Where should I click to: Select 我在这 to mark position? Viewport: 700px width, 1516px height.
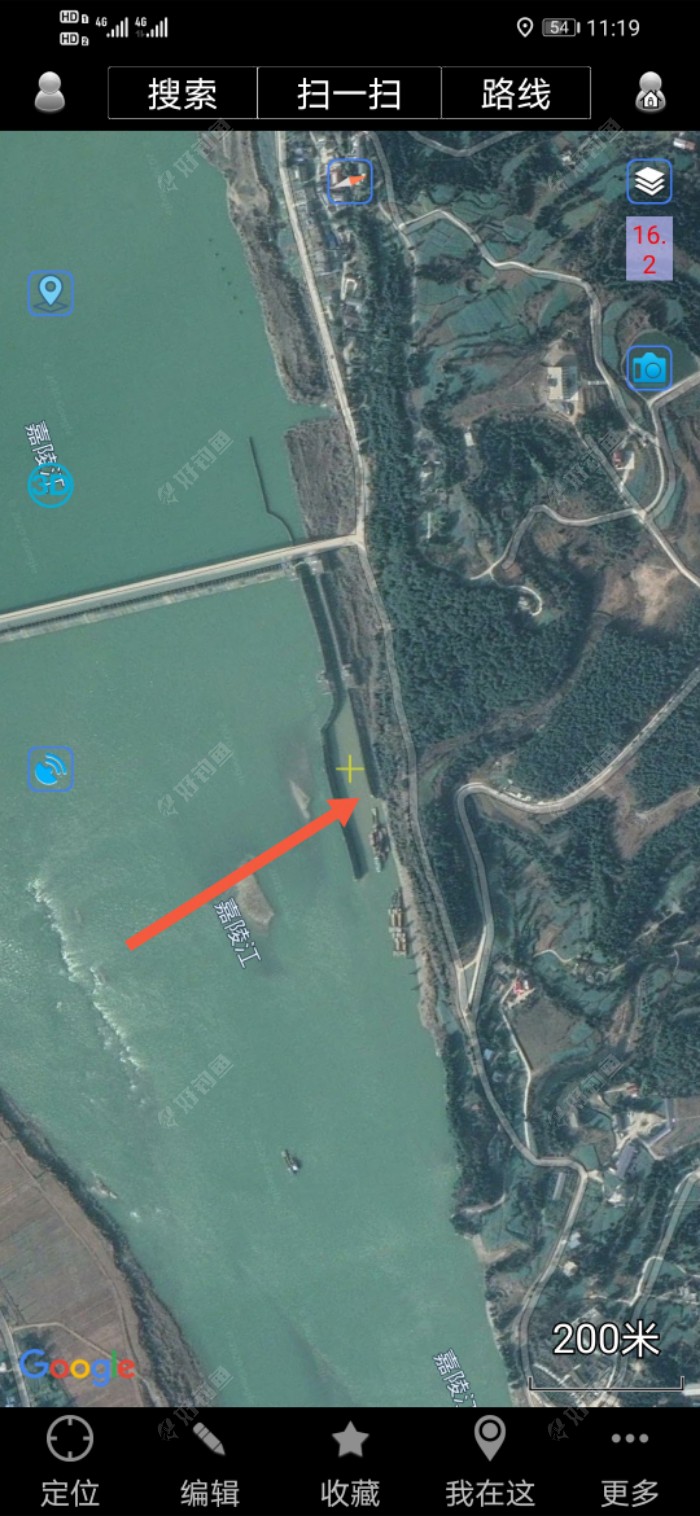click(489, 1461)
